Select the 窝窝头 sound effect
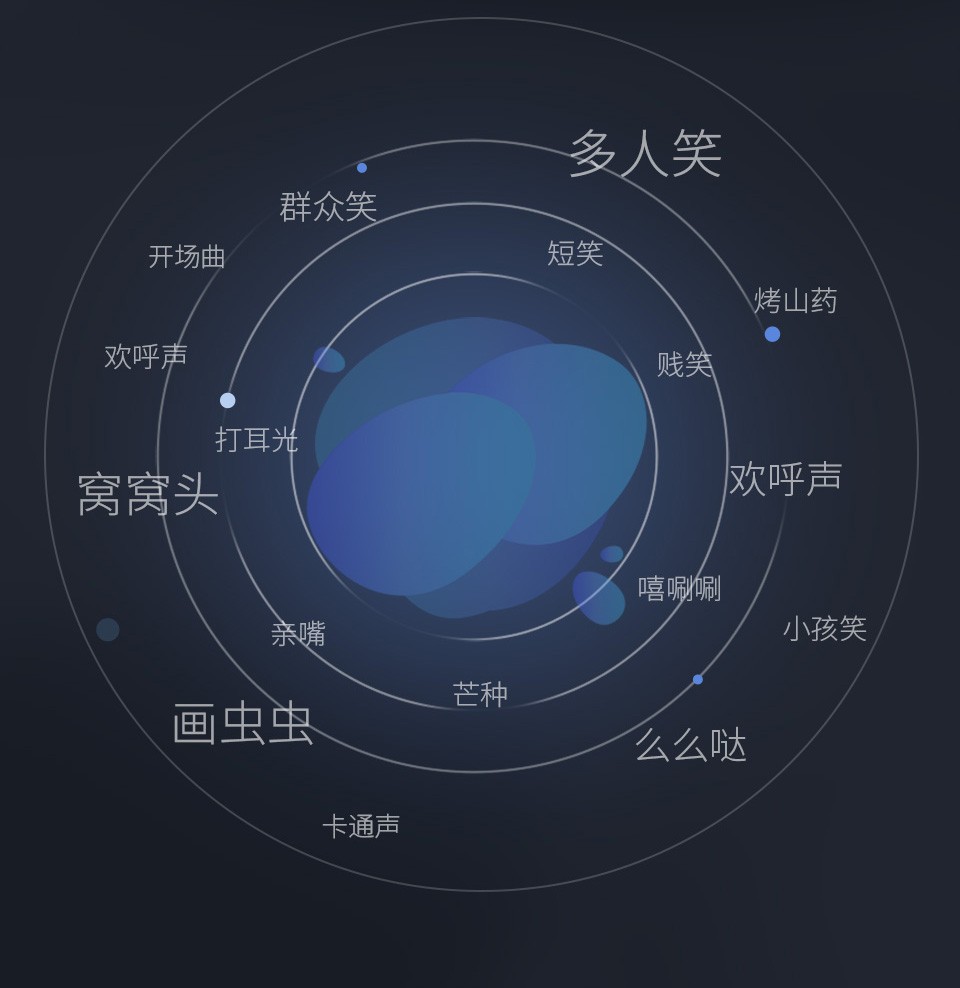This screenshot has width=960, height=988. pyautogui.click(x=148, y=495)
